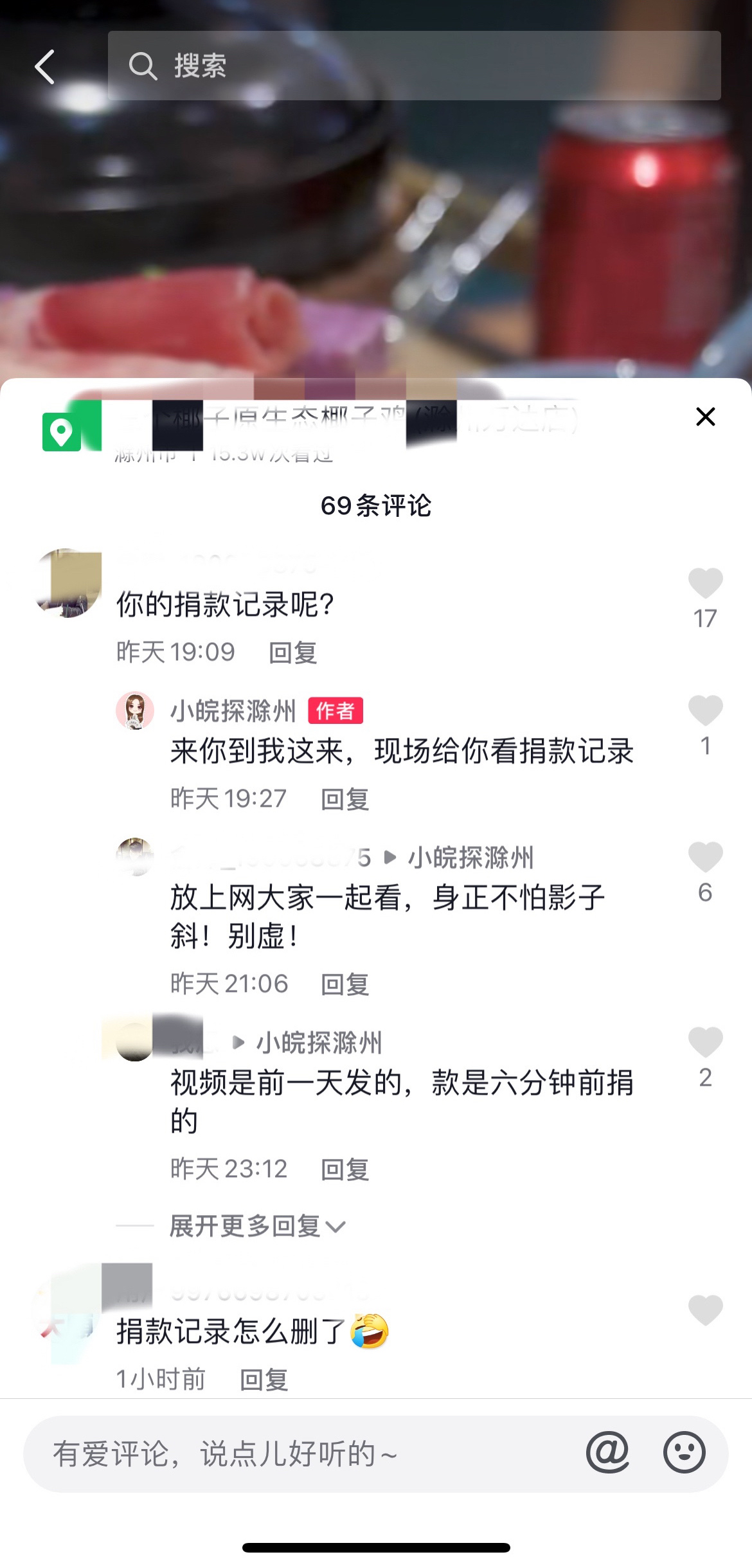The height and width of the screenshot is (1568, 752).
Task: Expand 展开更多回复 to show more replies
Action: pos(257,1227)
